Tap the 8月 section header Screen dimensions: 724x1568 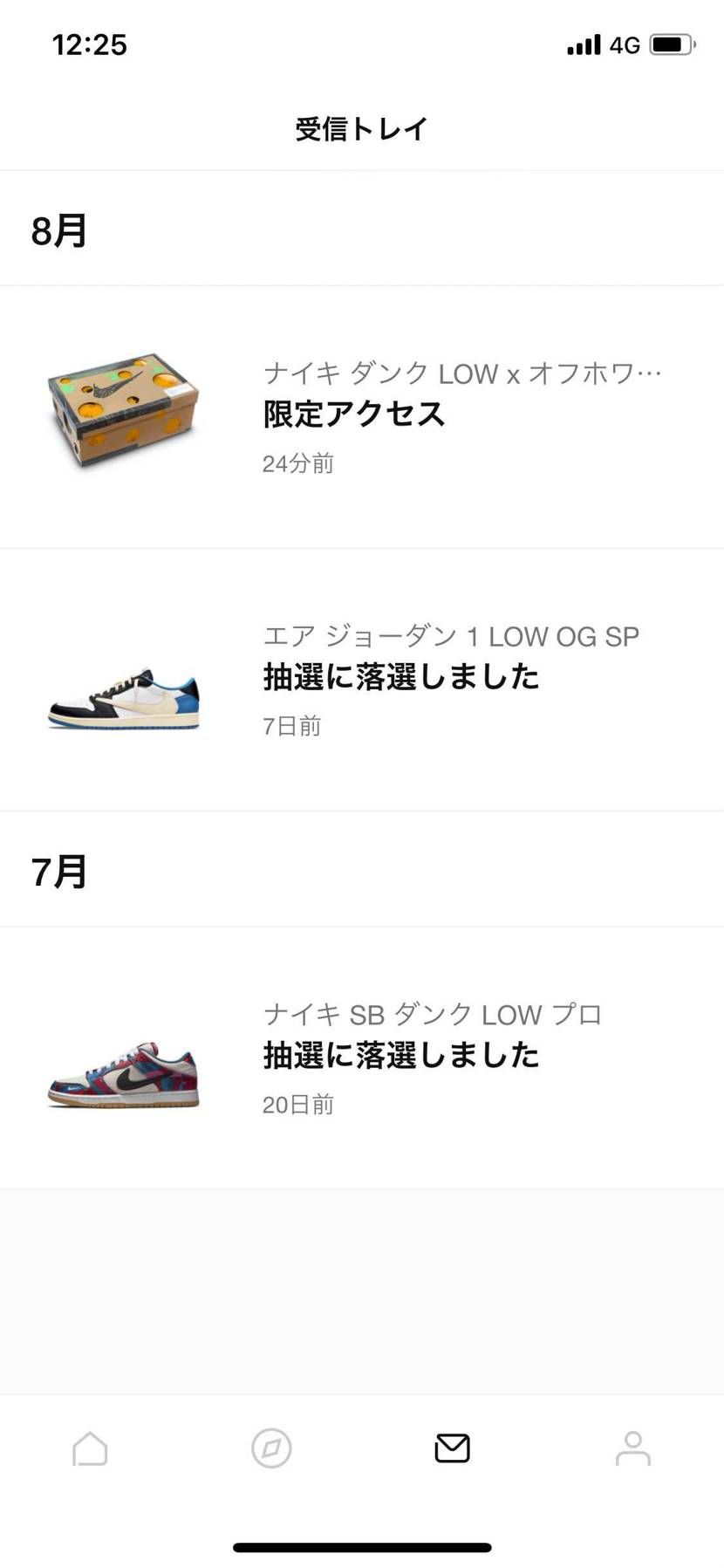coord(57,229)
